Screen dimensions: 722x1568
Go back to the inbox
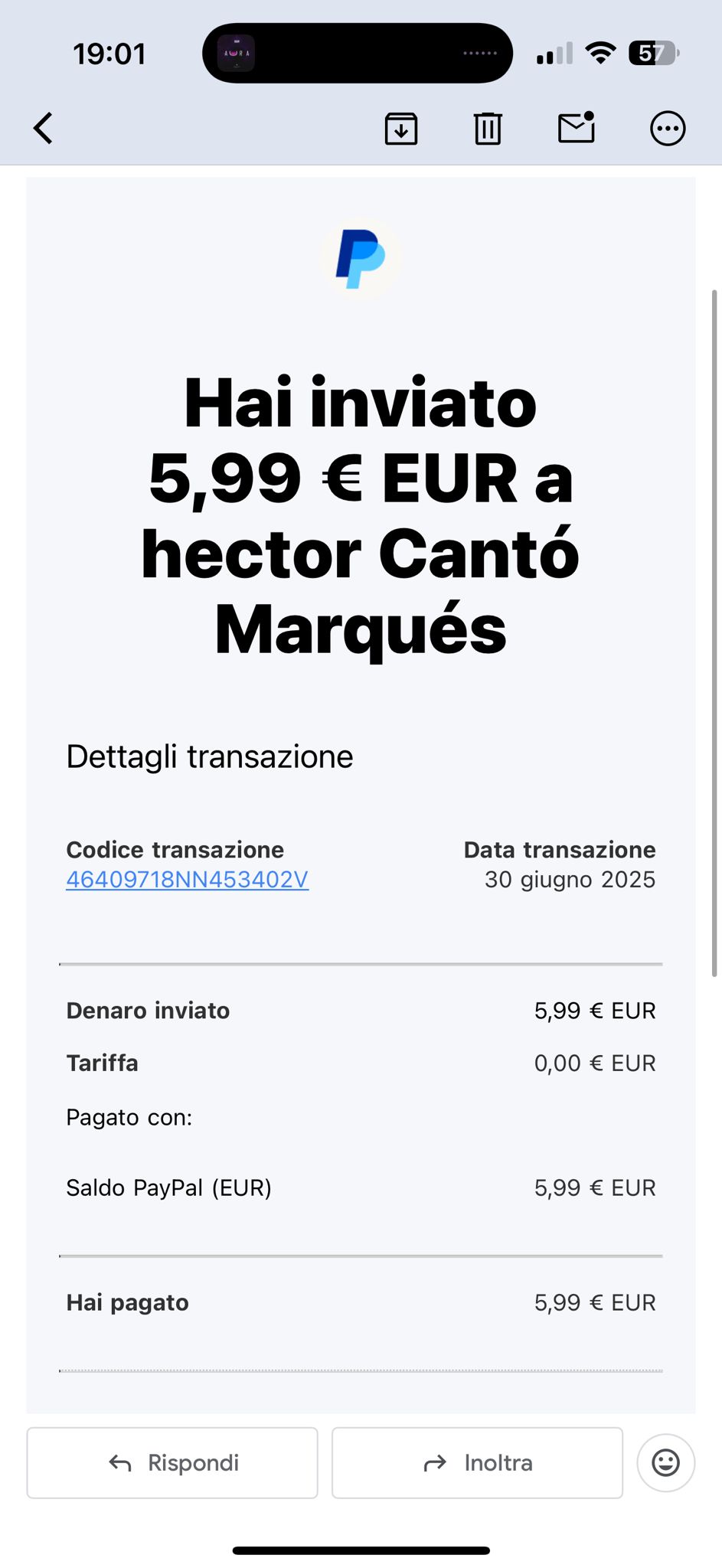pyautogui.click(x=44, y=128)
